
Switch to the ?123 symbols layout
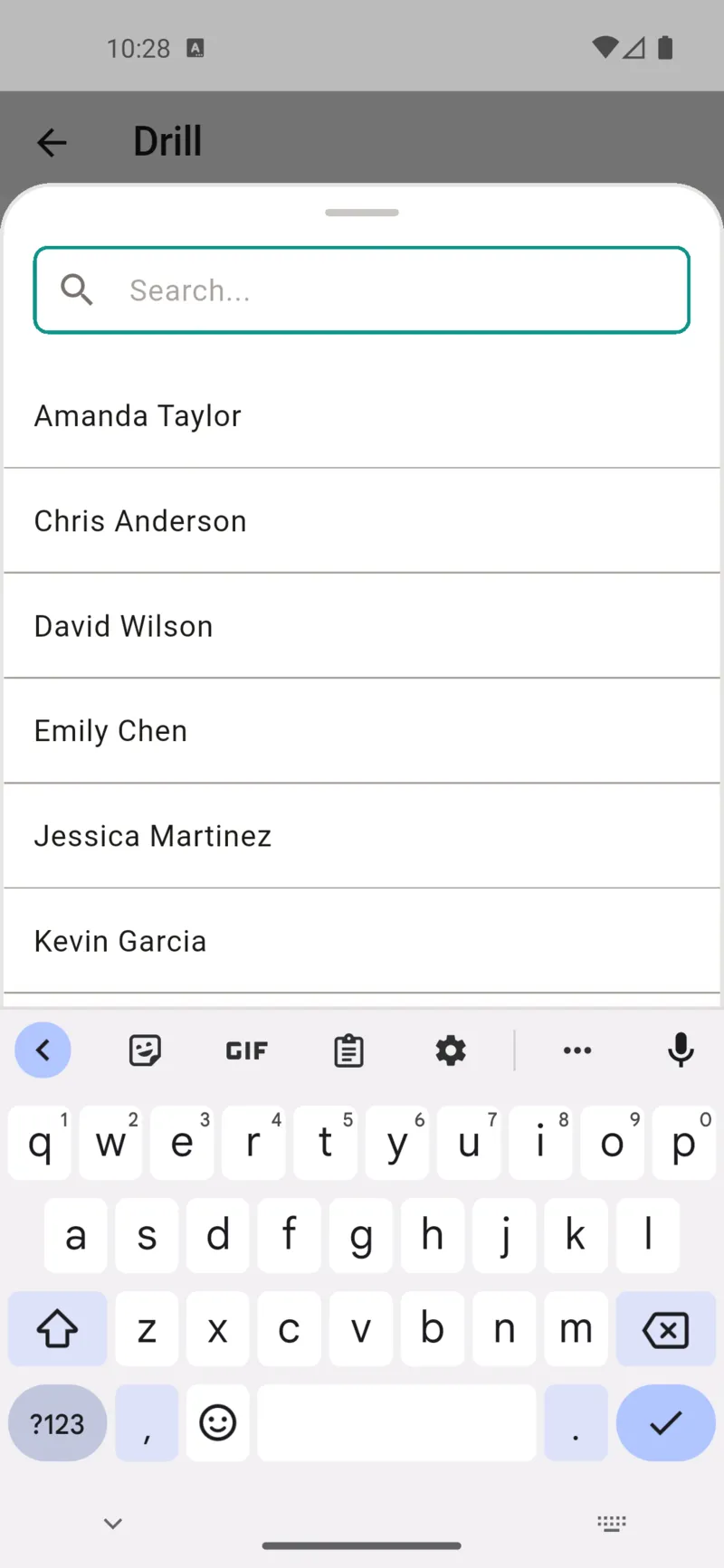56,1422
